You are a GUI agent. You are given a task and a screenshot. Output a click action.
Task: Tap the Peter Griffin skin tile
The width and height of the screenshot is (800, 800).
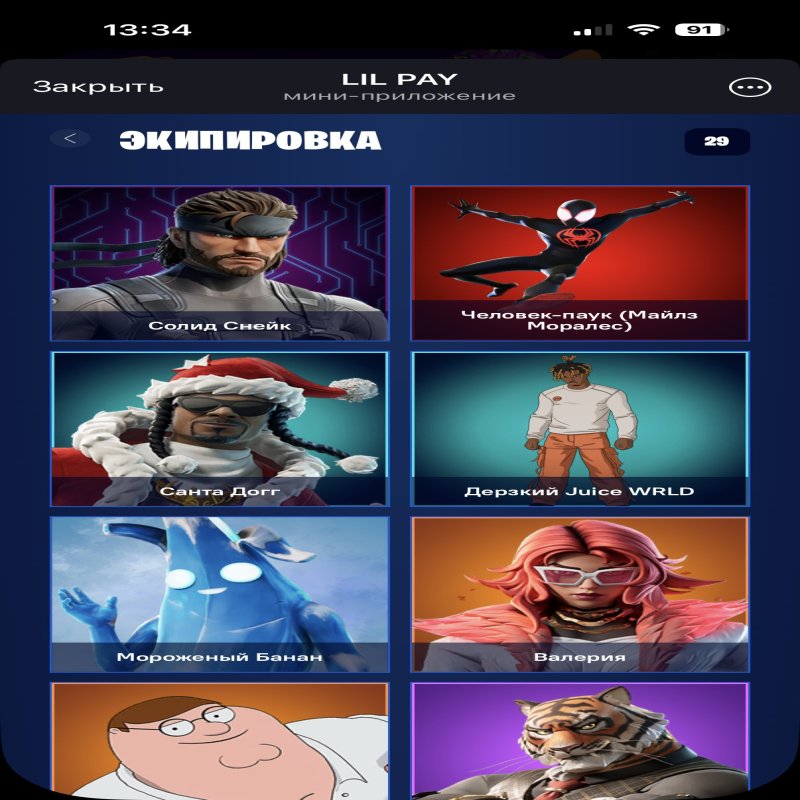(219, 740)
